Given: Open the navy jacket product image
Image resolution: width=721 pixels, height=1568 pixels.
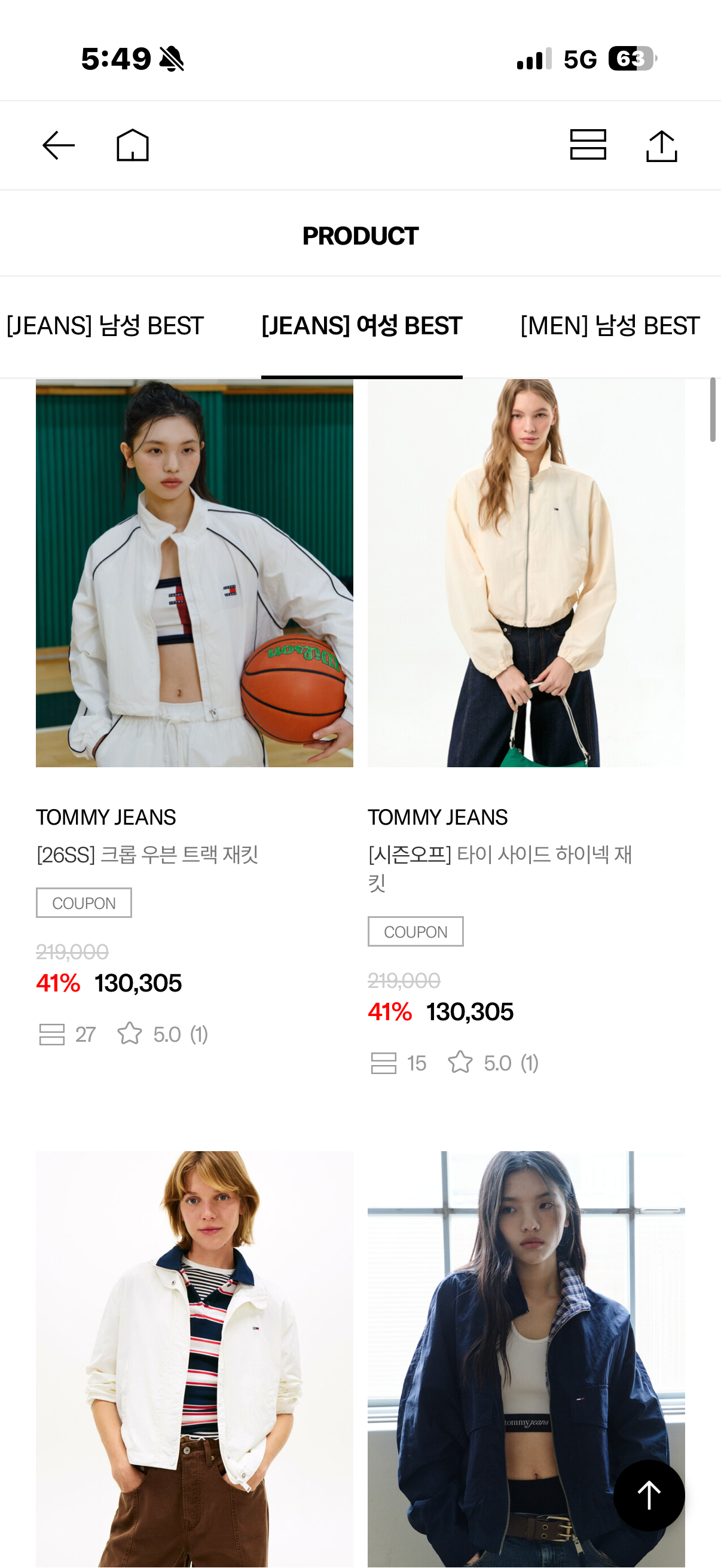Looking at the screenshot, I should [x=526, y=1359].
